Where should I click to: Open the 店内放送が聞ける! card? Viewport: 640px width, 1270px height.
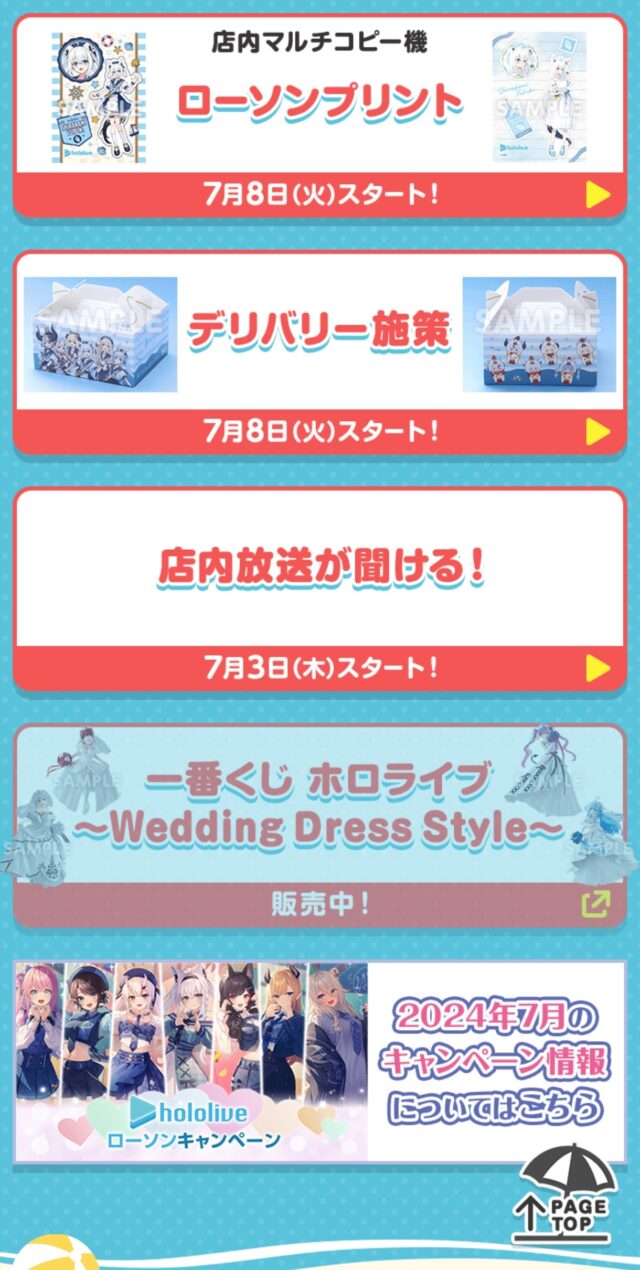pos(320,589)
